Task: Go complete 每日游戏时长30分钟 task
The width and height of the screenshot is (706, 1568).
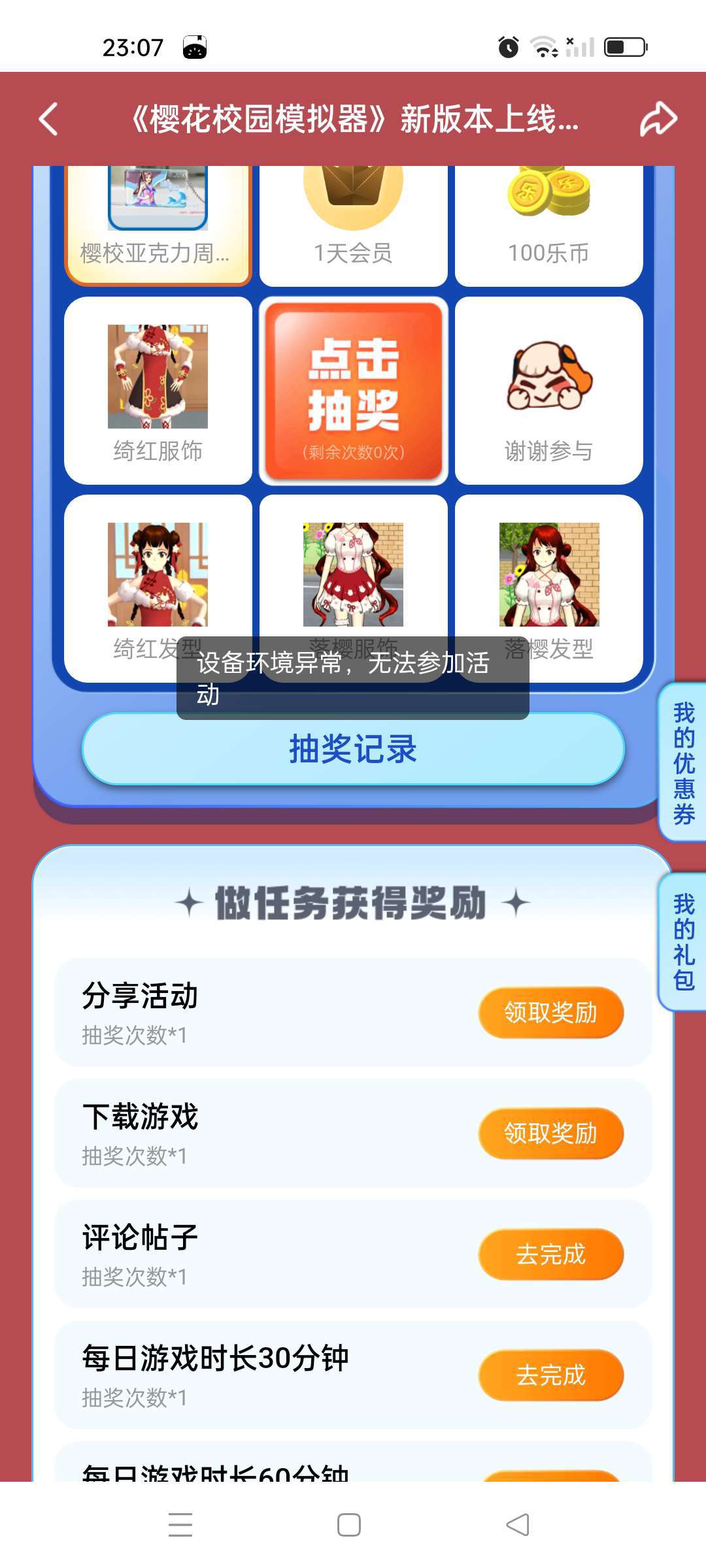Action: 550,1375
